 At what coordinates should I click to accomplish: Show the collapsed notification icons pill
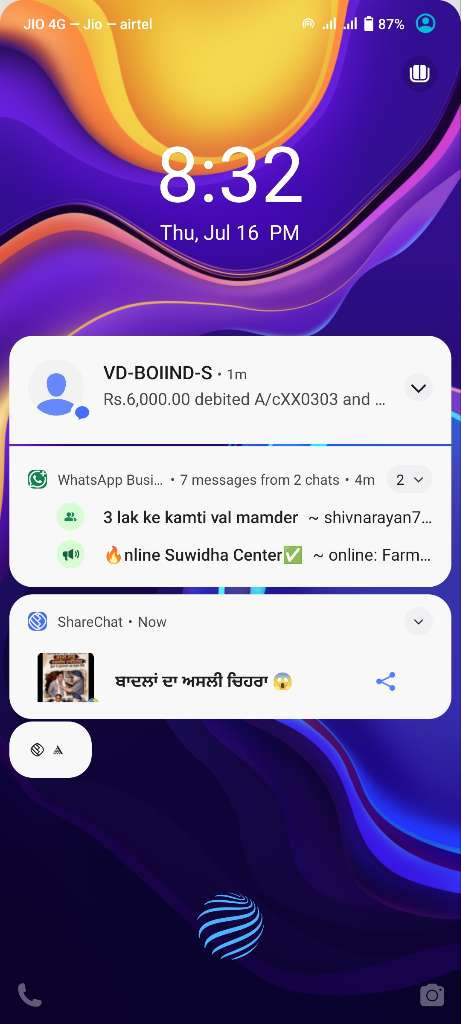[x=50, y=750]
